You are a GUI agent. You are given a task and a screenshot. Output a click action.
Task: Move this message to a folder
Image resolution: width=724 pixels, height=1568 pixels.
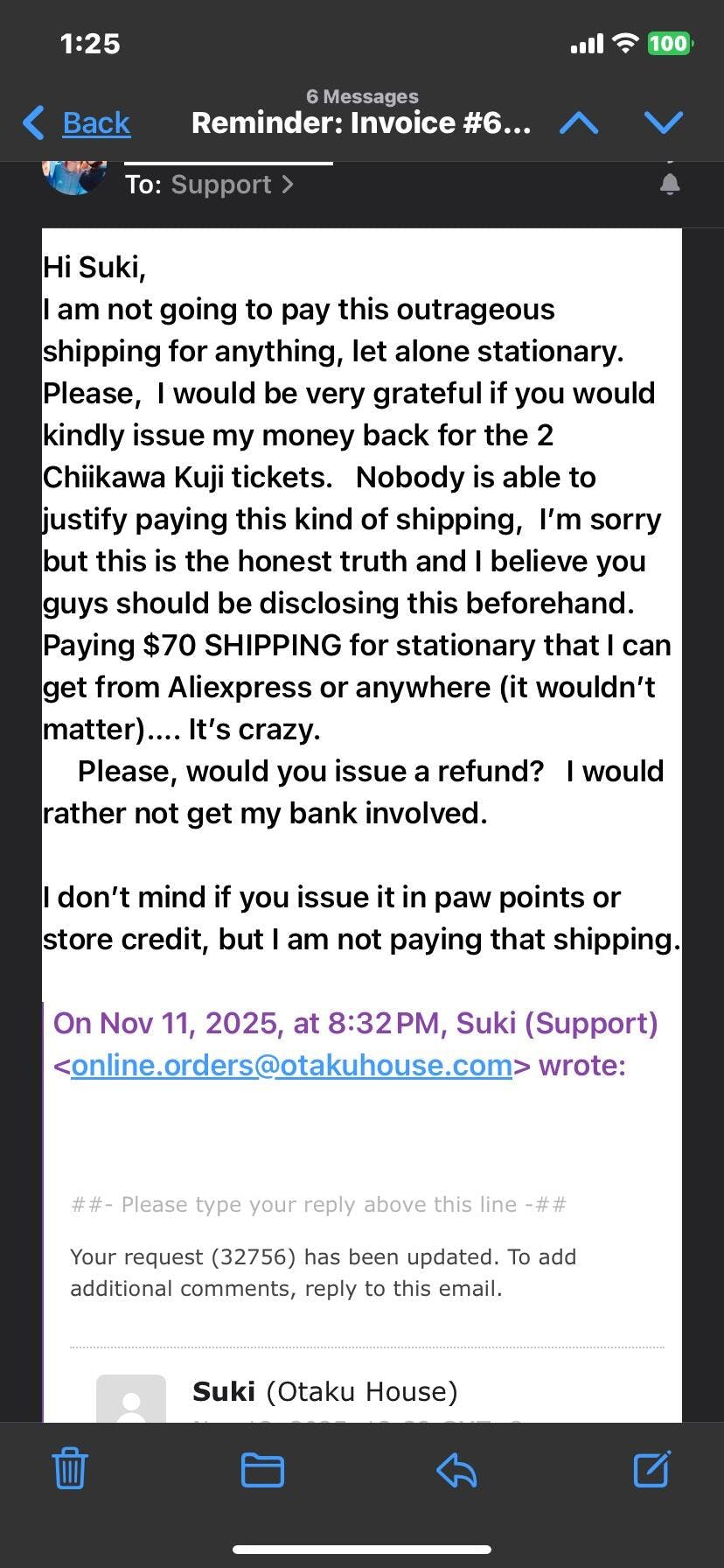point(262,1469)
